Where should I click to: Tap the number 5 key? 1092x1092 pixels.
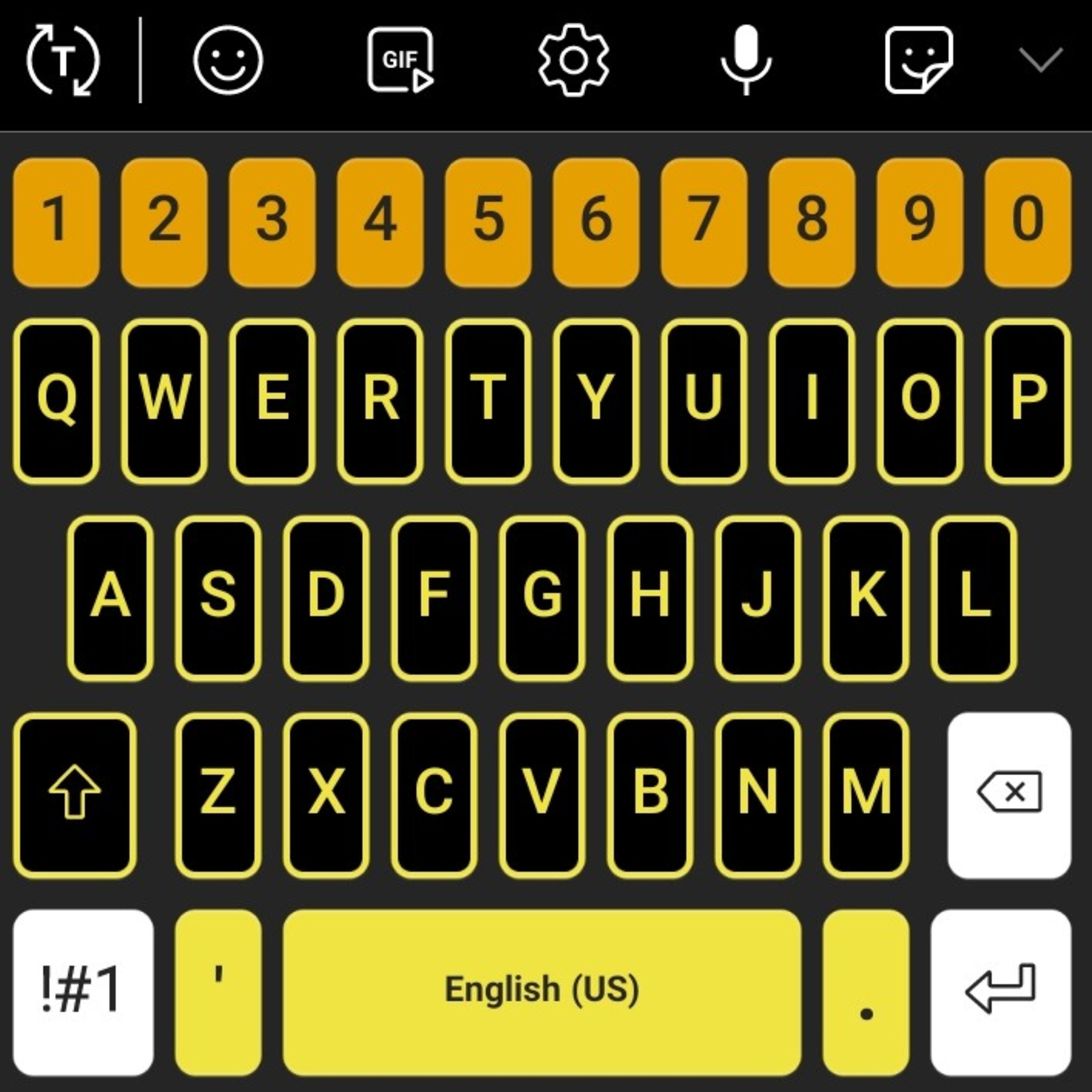click(488, 222)
